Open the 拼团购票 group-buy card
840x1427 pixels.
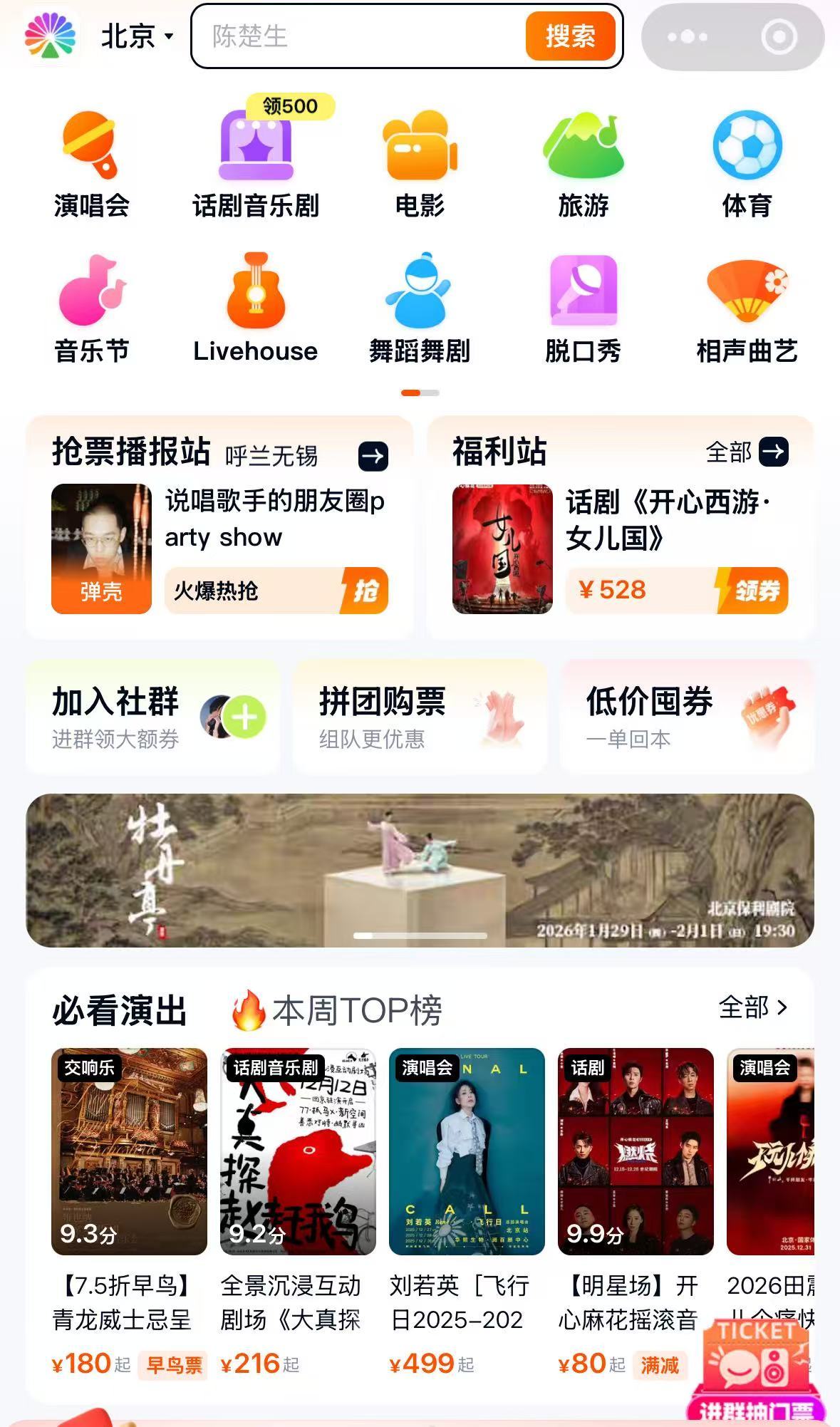[x=419, y=717]
